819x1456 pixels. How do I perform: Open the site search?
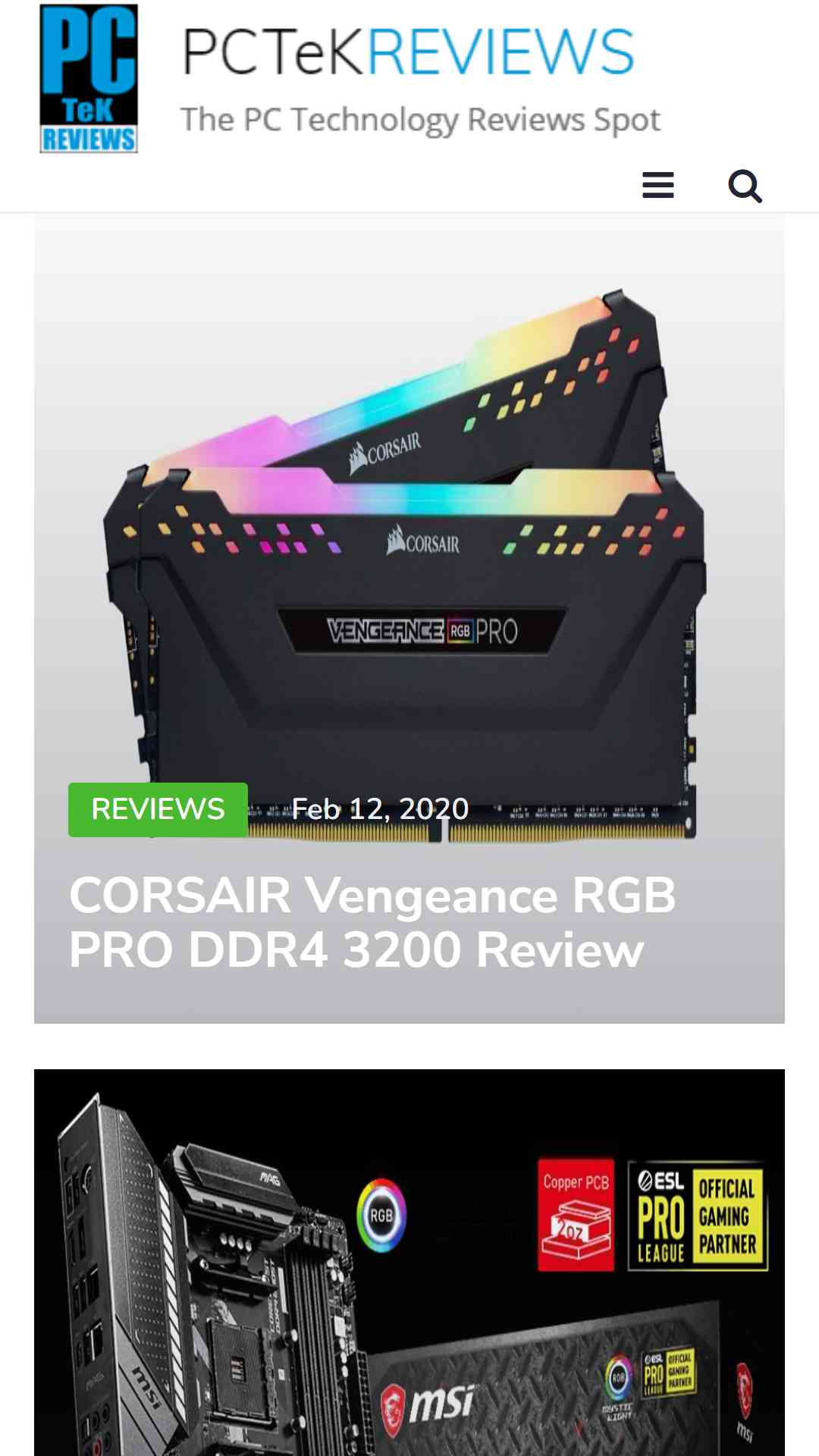(x=745, y=185)
